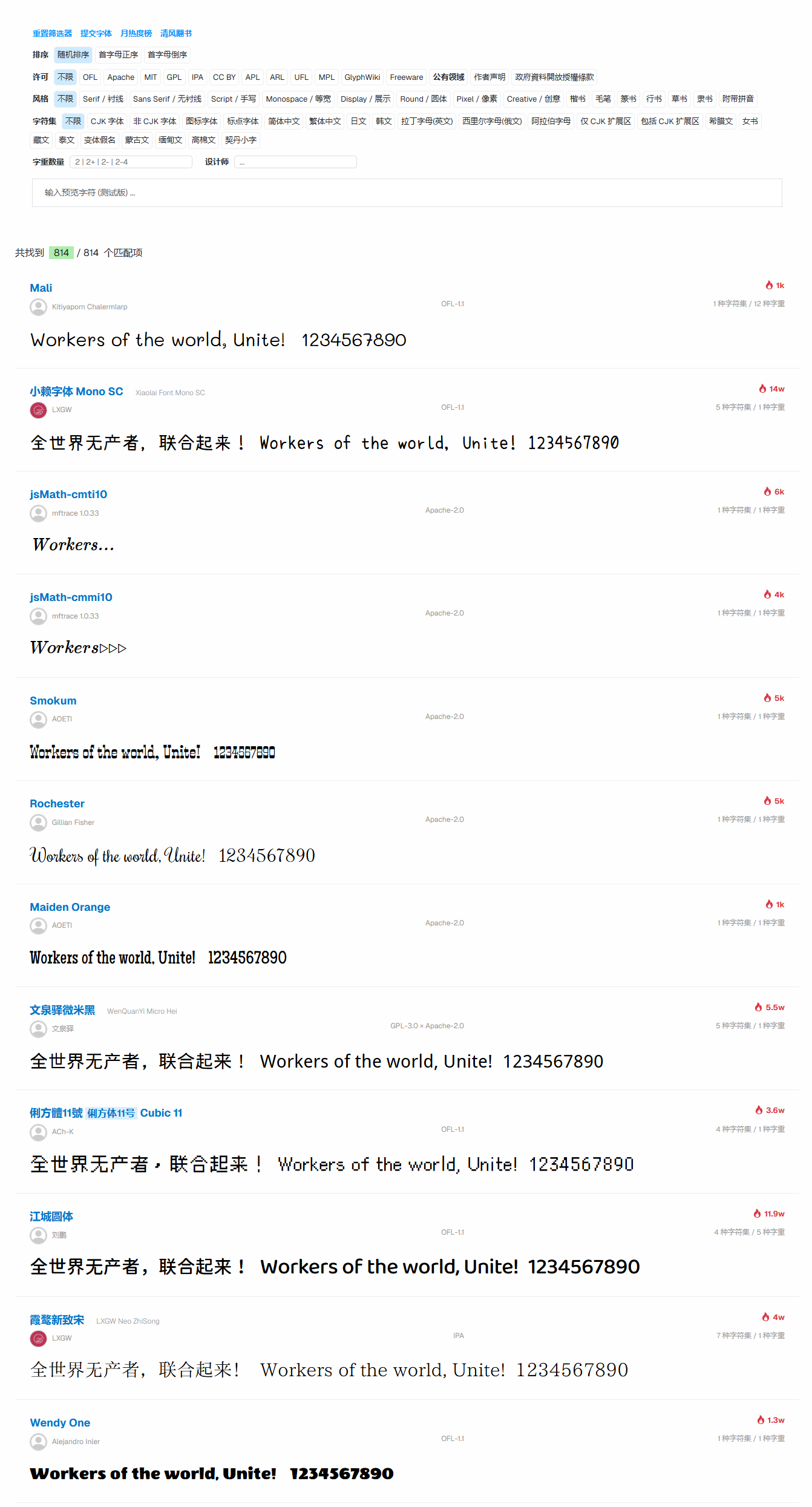Filter by Apache license
812x1507 pixels.
(x=121, y=77)
